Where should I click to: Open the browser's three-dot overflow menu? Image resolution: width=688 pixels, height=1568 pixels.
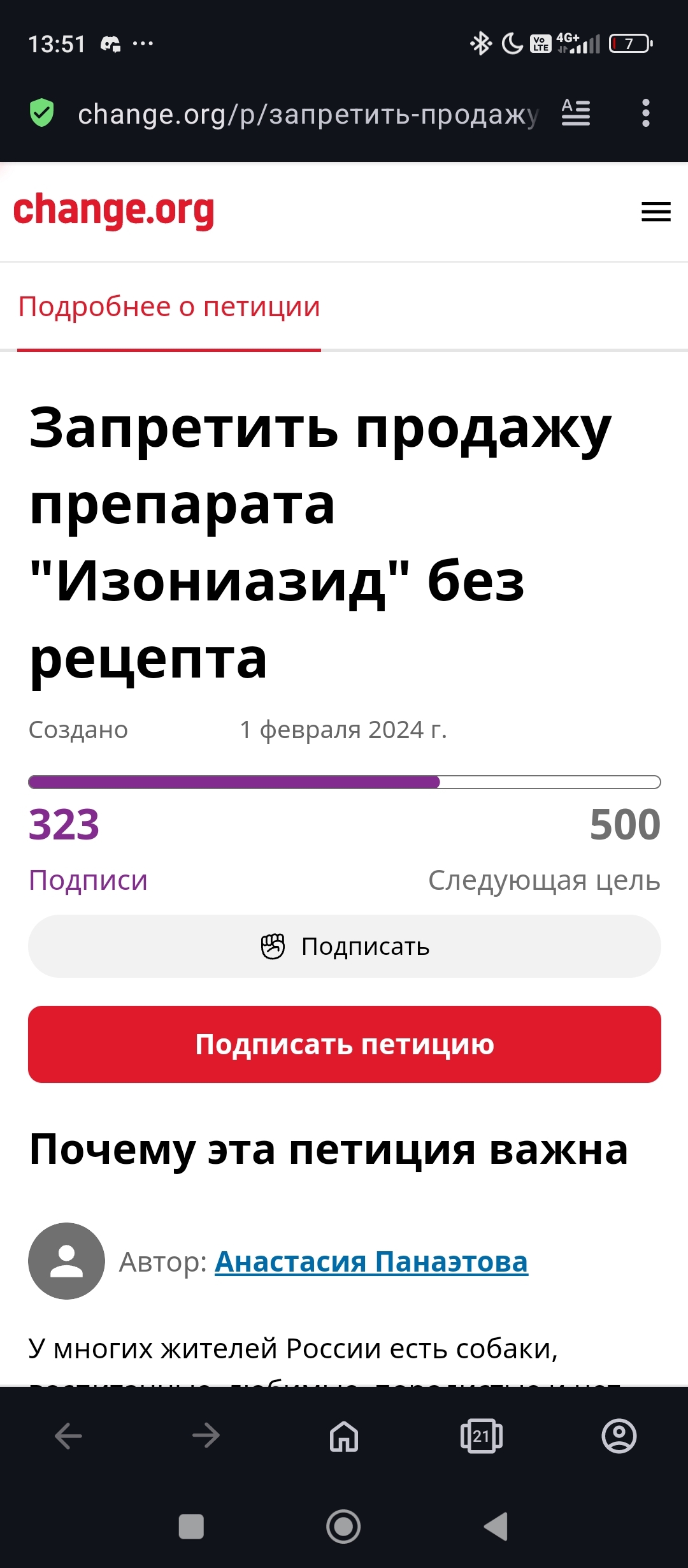645,113
